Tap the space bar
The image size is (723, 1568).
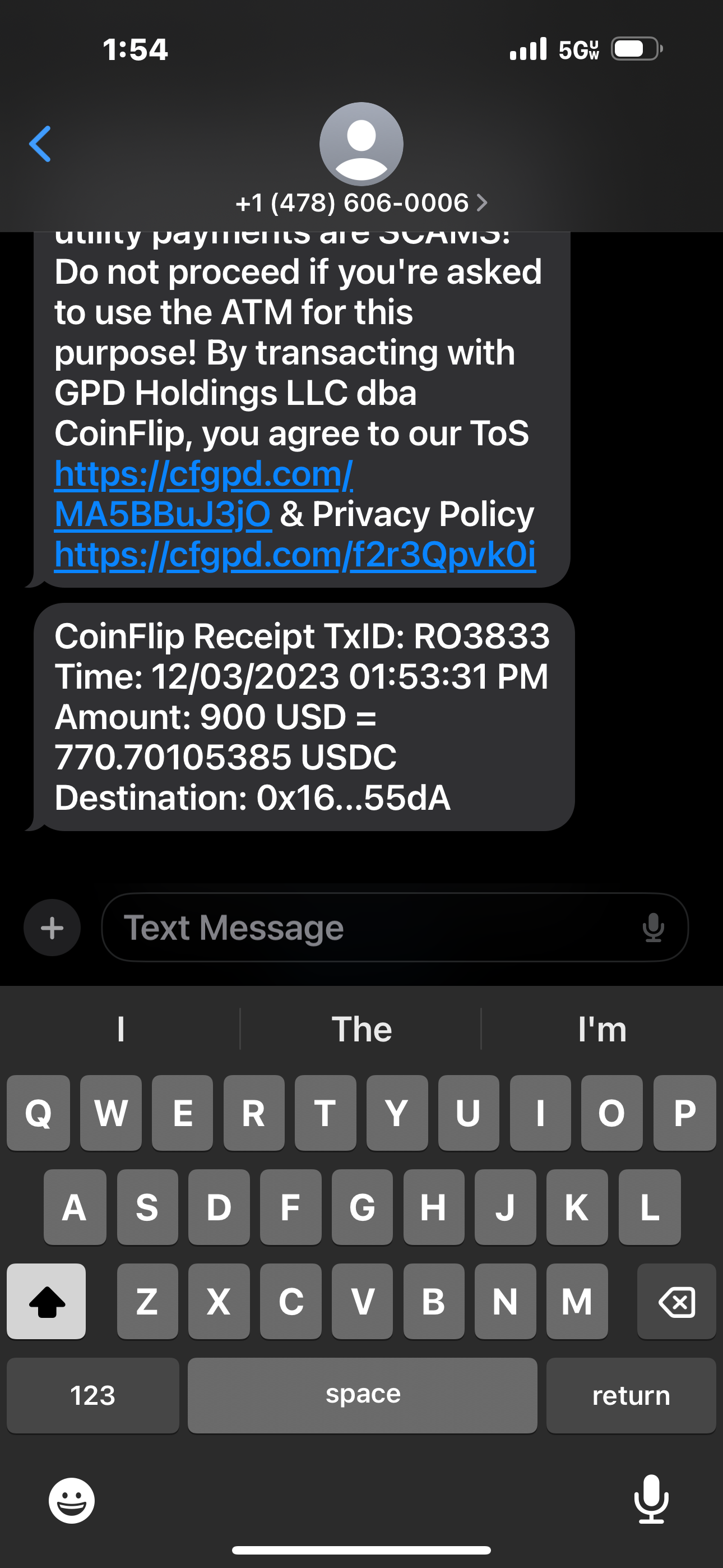[362, 1395]
